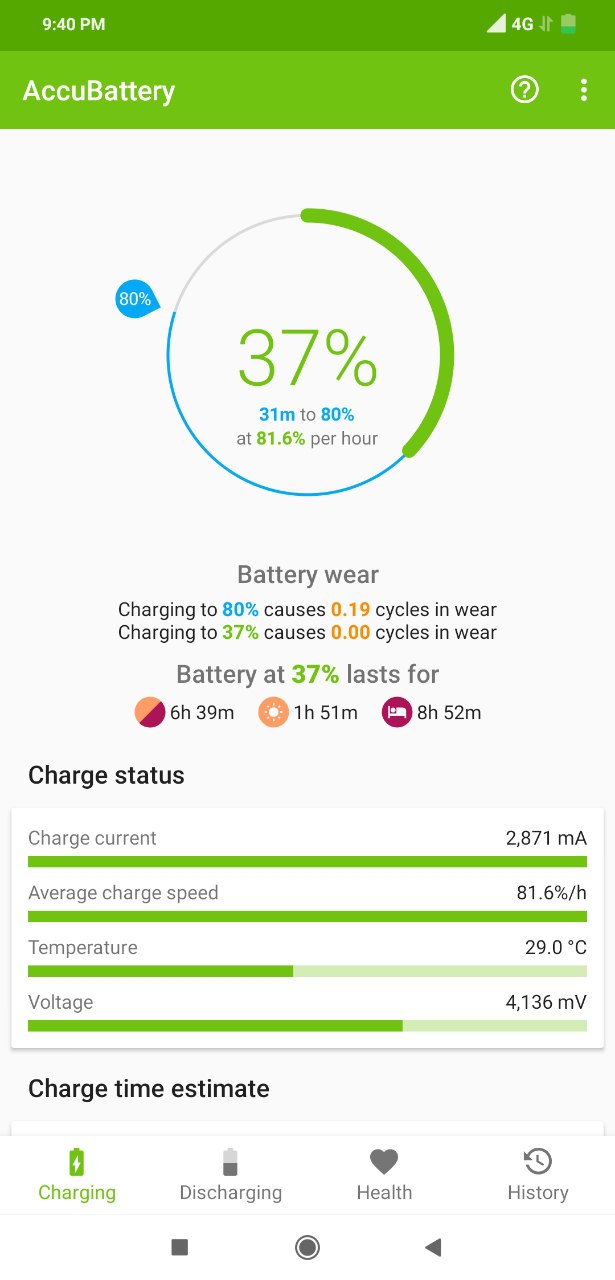The image size is (615, 1280).
Task: Open the Health tab
Action: pyautogui.click(x=384, y=1175)
